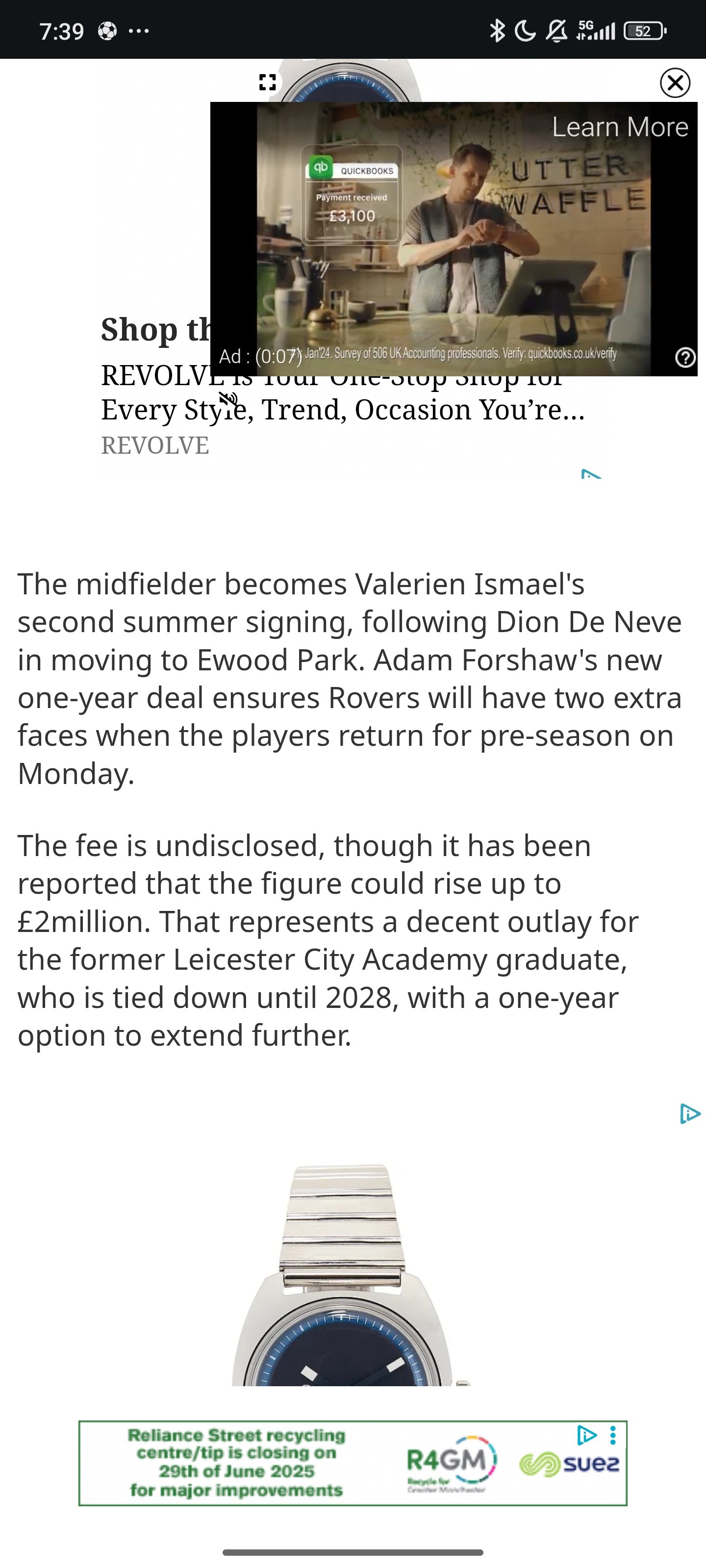Tap the AdChoices icon on the recycling banner

pyautogui.click(x=586, y=1435)
